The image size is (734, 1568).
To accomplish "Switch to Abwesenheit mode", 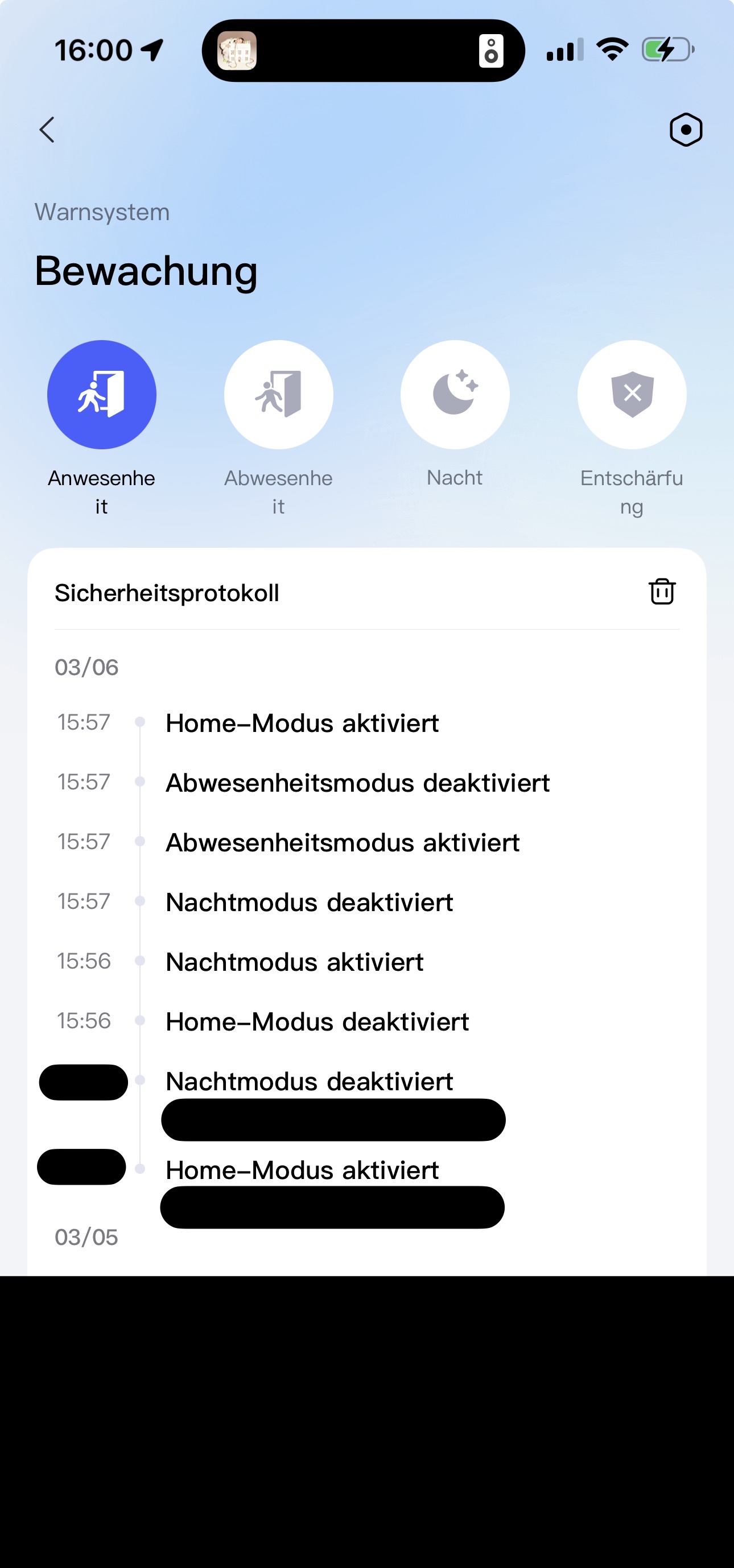I will click(x=278, y=395).
